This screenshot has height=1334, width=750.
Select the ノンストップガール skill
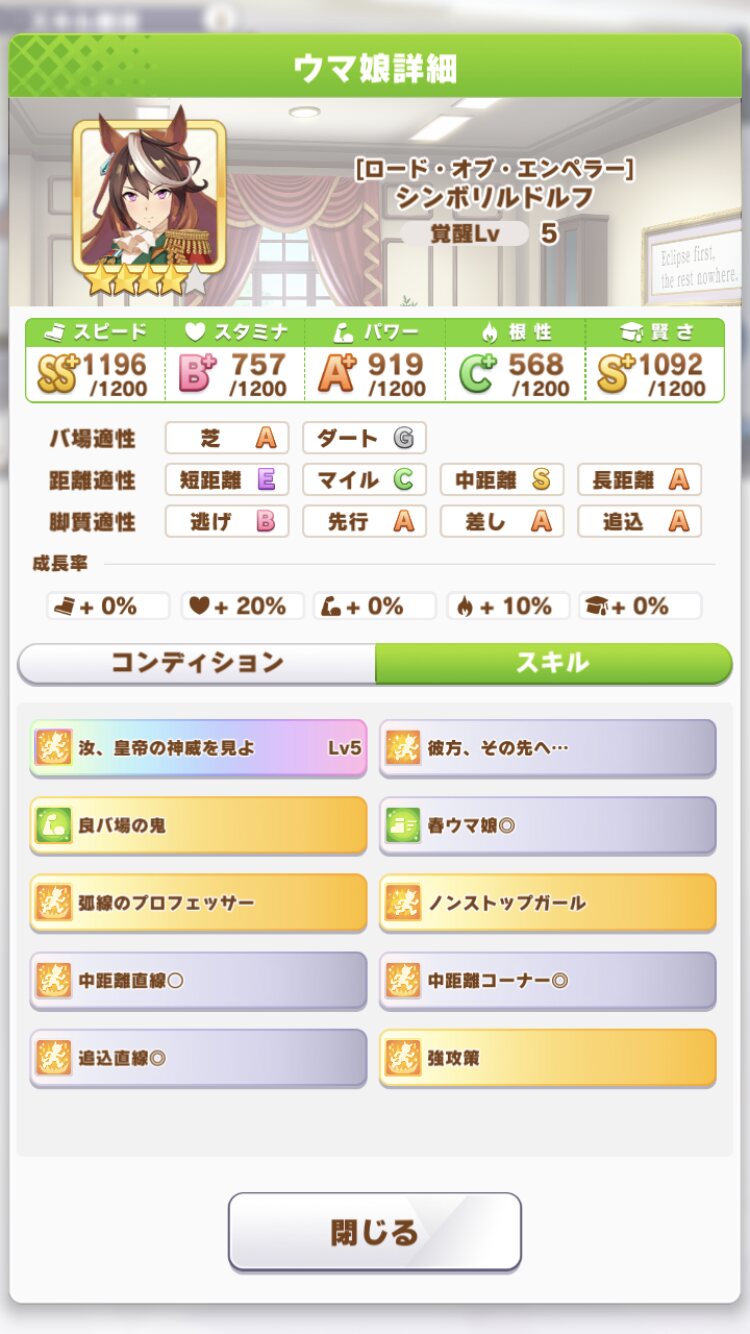548,903
